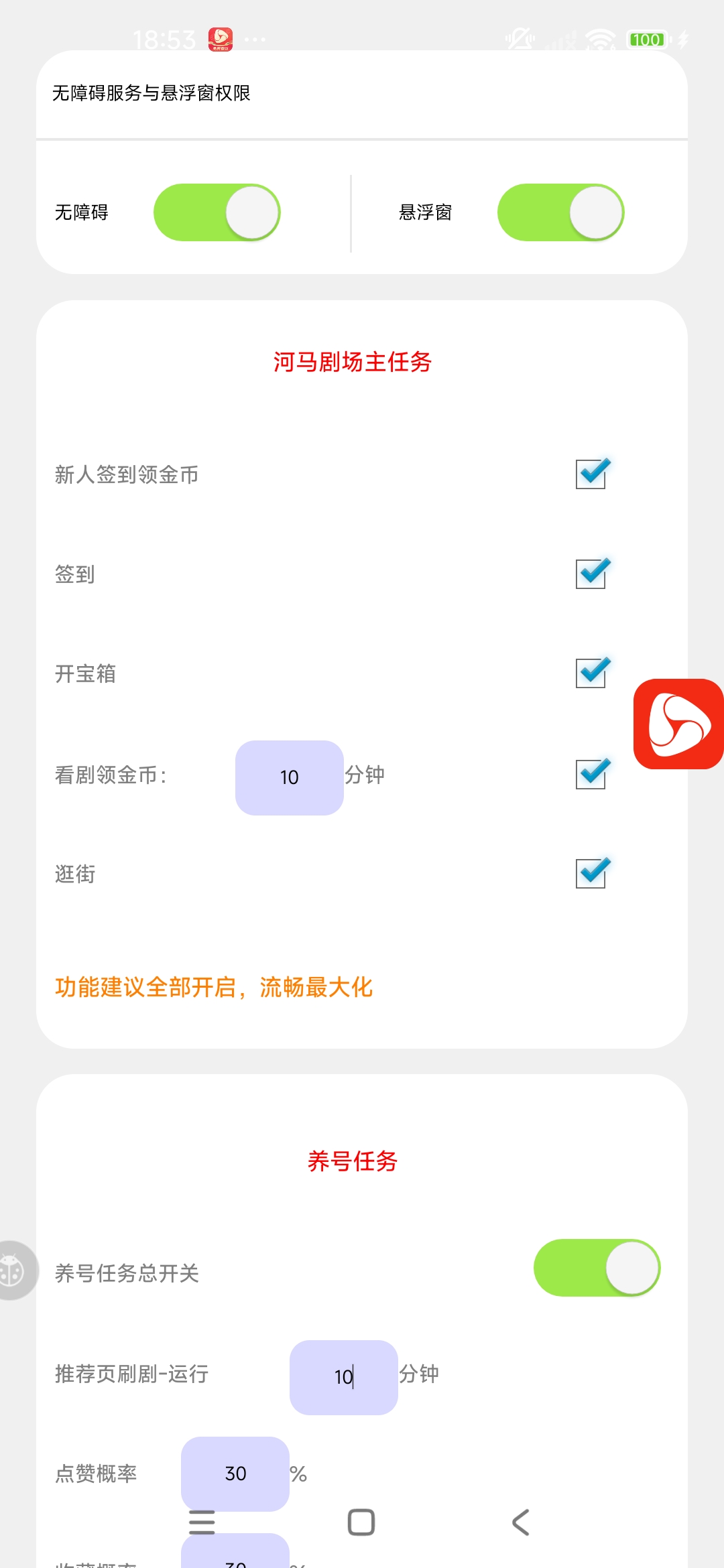
Task: Uncheck the 新人签到领金币 checkbox
Action: (591, 474)
